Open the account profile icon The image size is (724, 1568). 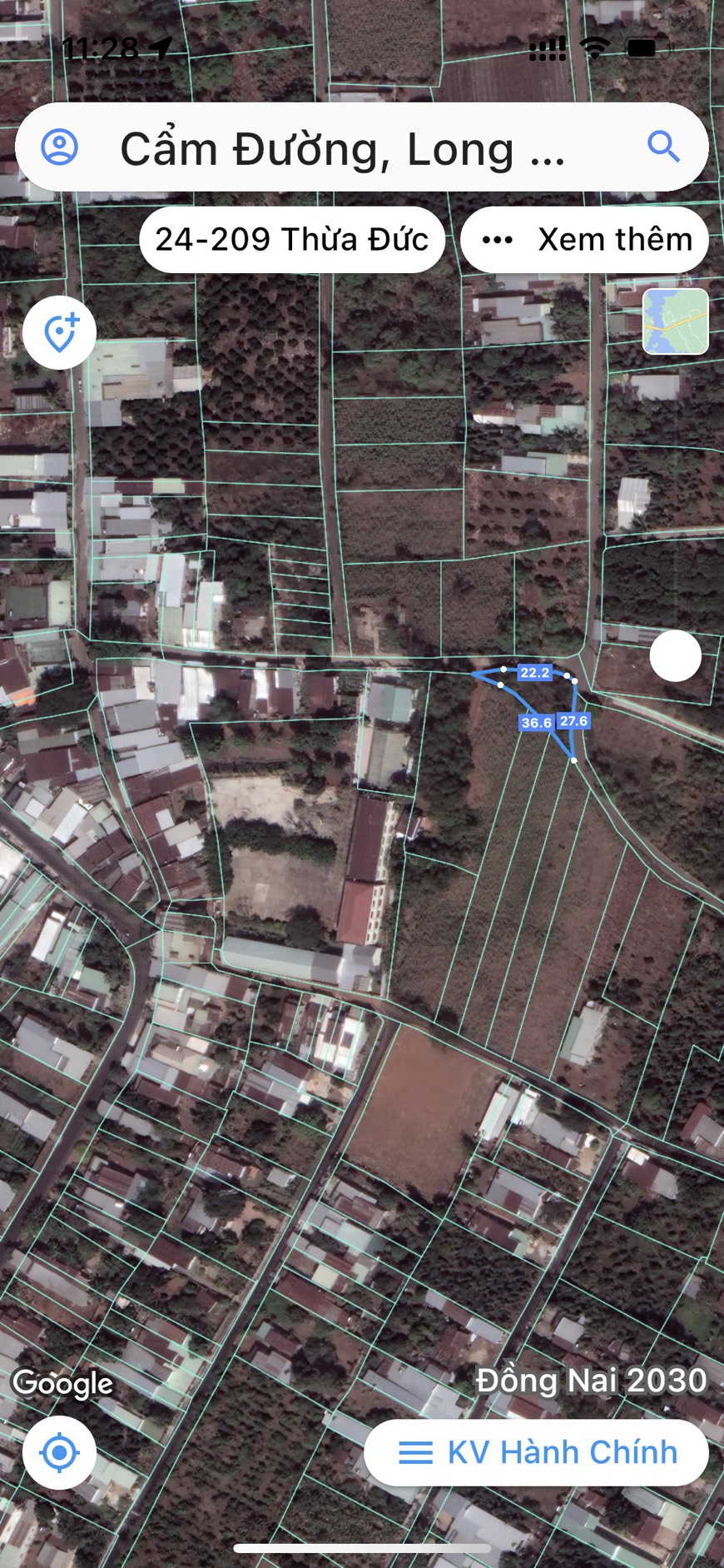60,147
